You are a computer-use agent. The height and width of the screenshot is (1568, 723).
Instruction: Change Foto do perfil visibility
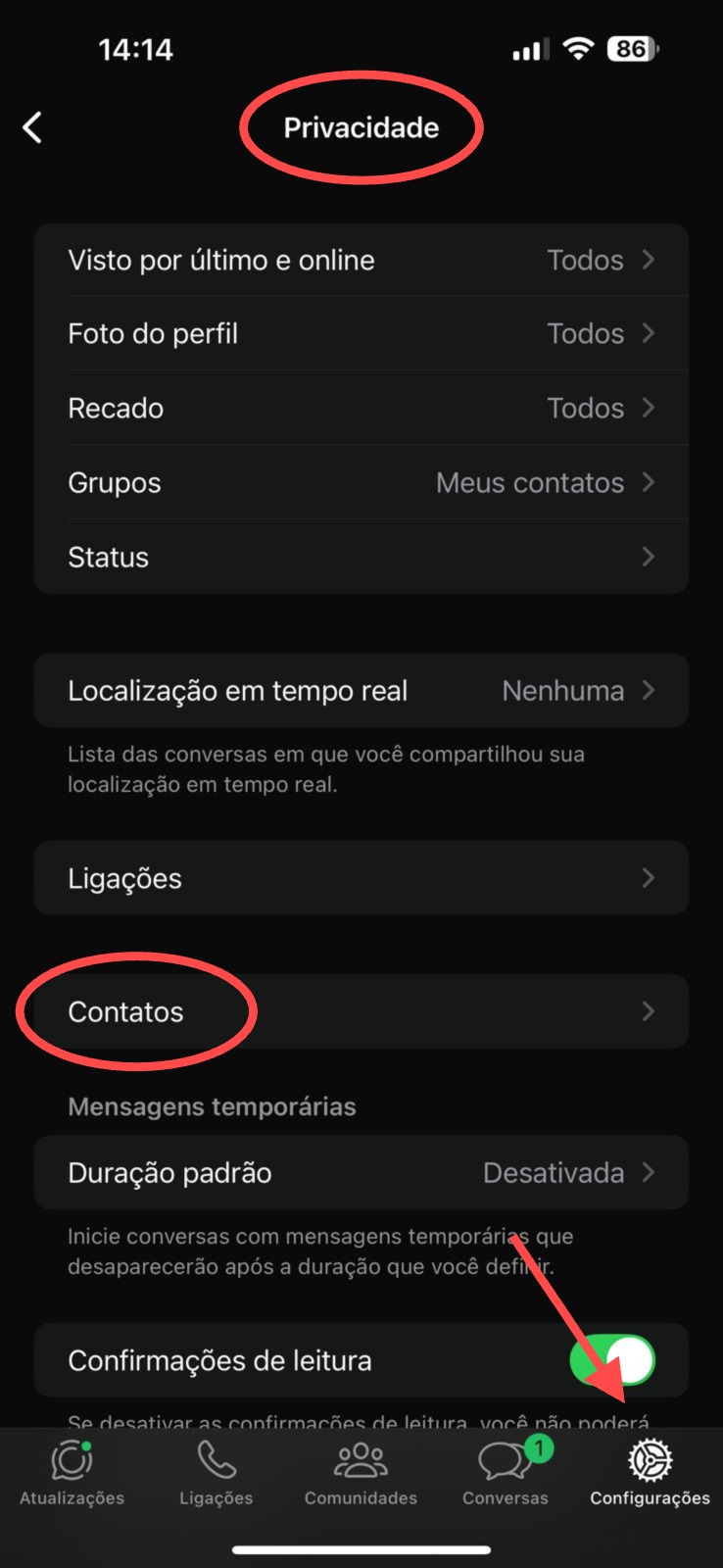click(361, 334)
